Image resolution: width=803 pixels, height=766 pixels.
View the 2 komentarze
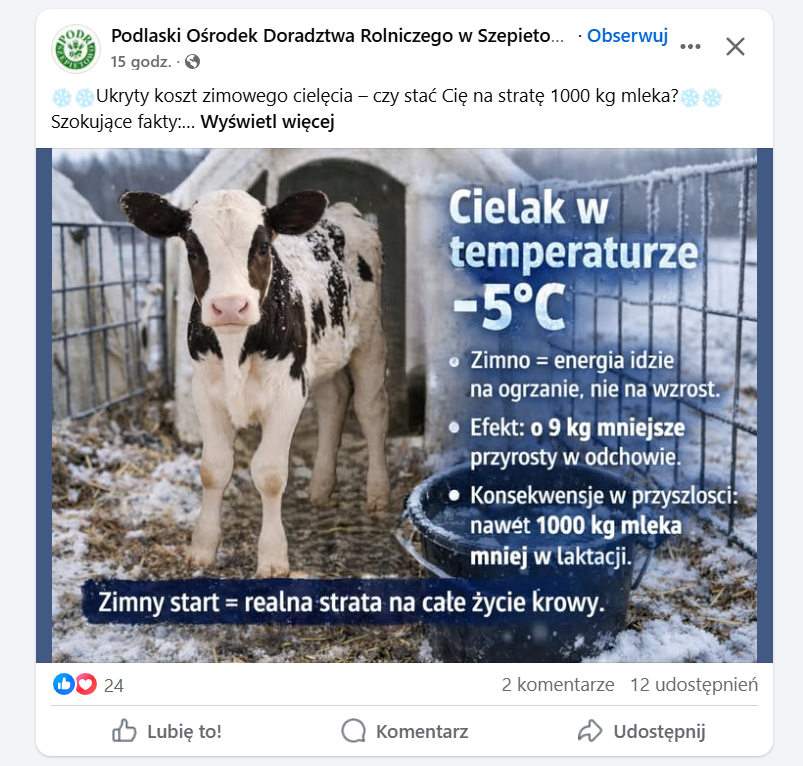click(557, 685)
